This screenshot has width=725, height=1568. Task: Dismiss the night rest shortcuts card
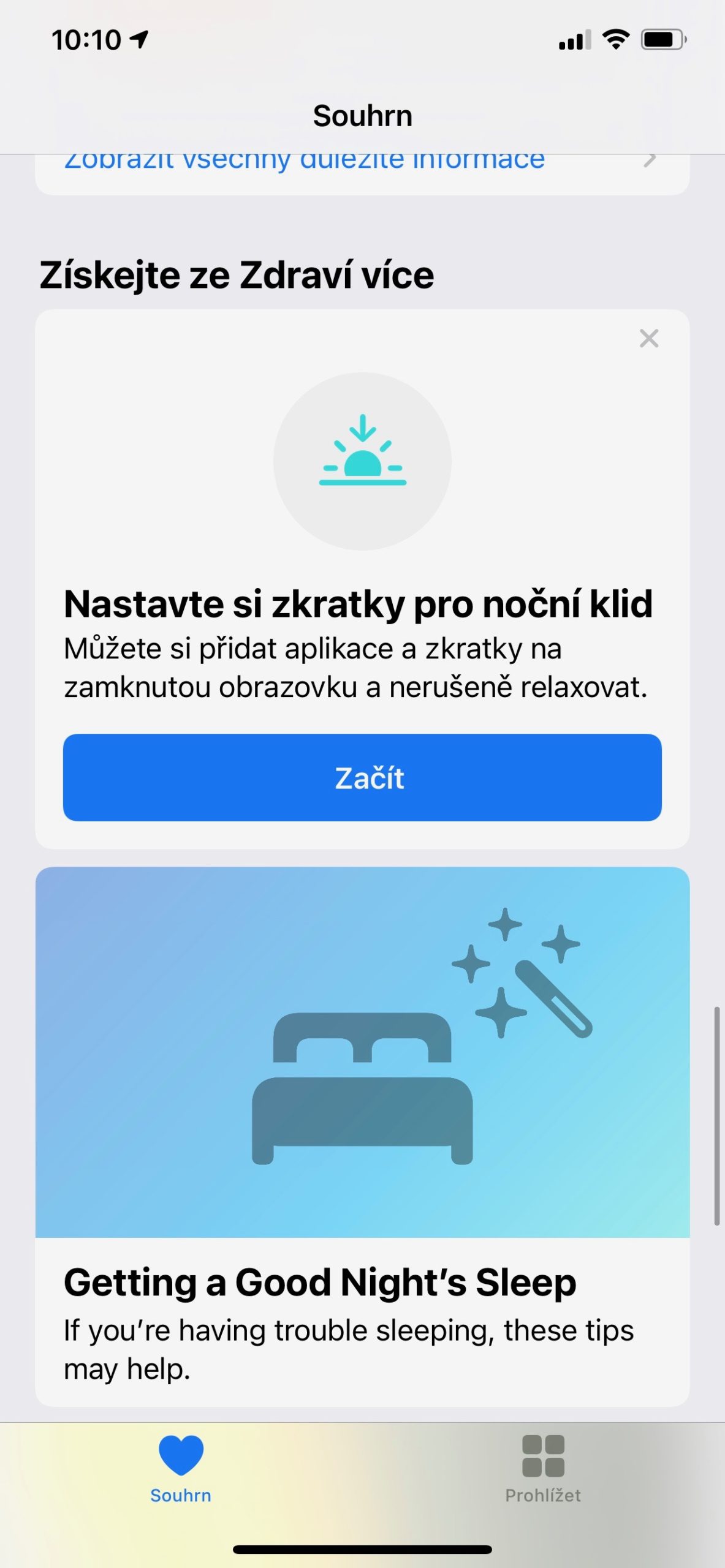tap(648, 338)
